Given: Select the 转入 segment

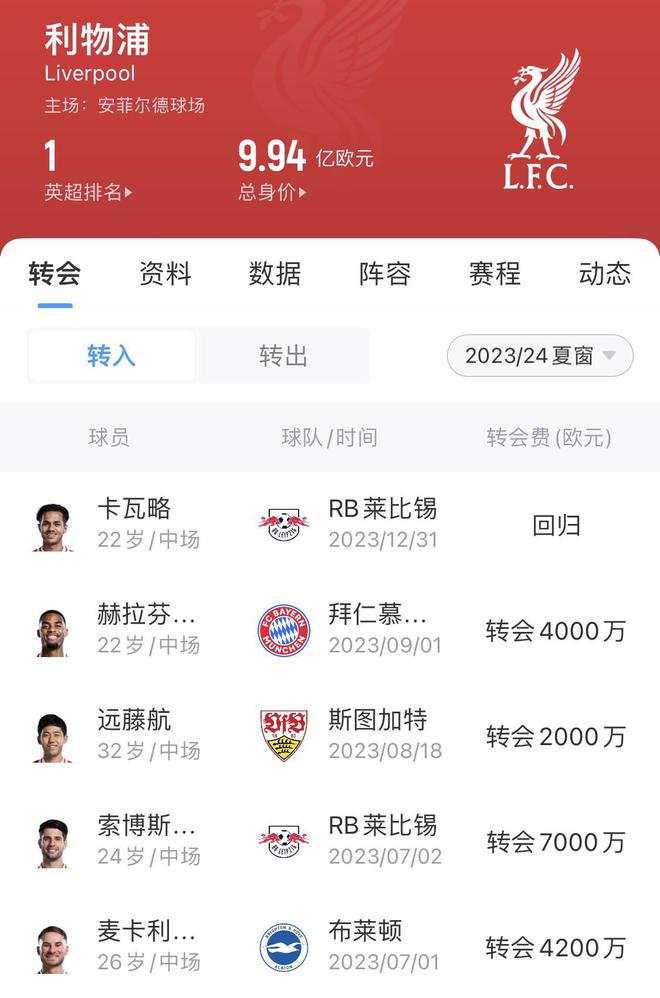Looking at the screenshot, I should [111, 356].
